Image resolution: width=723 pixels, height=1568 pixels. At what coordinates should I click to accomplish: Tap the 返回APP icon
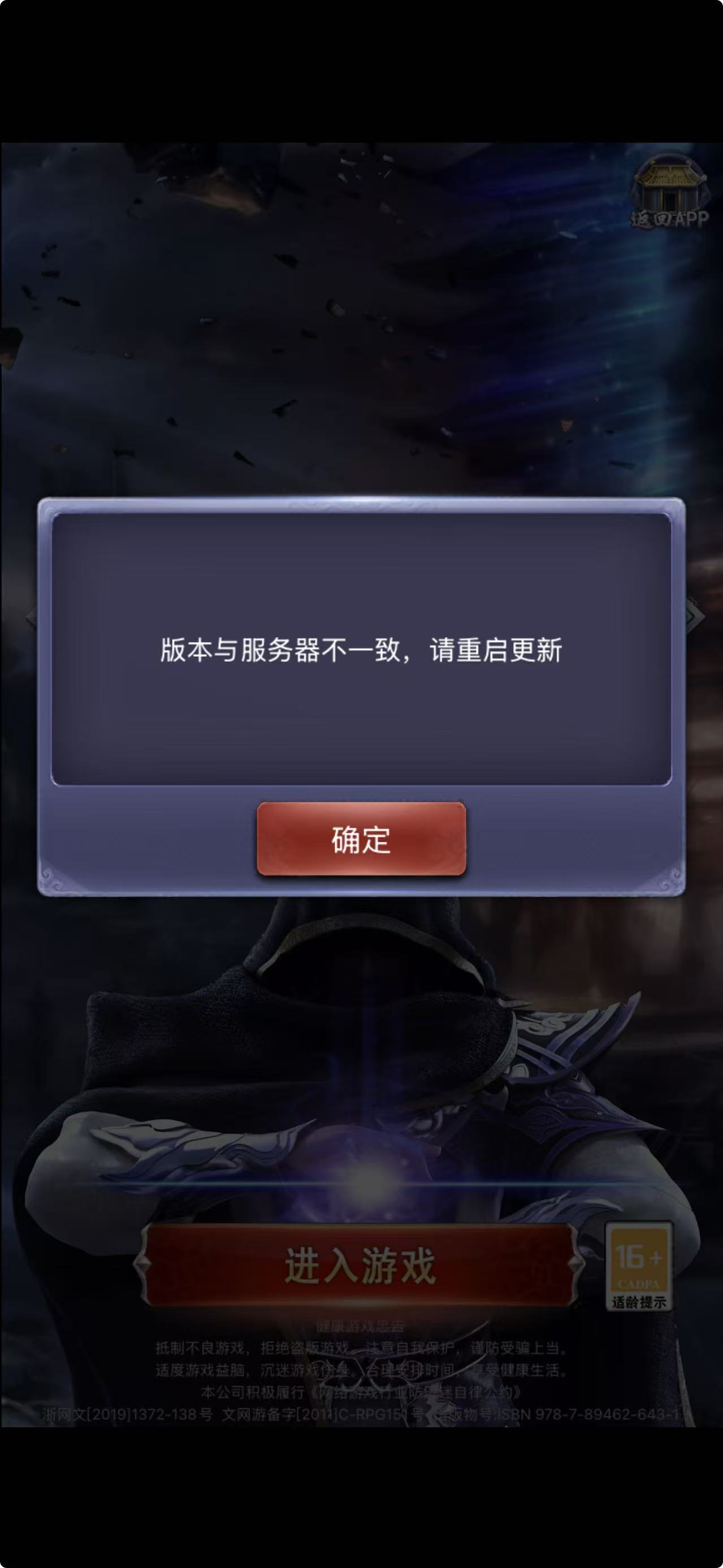(x=670, y=193)
